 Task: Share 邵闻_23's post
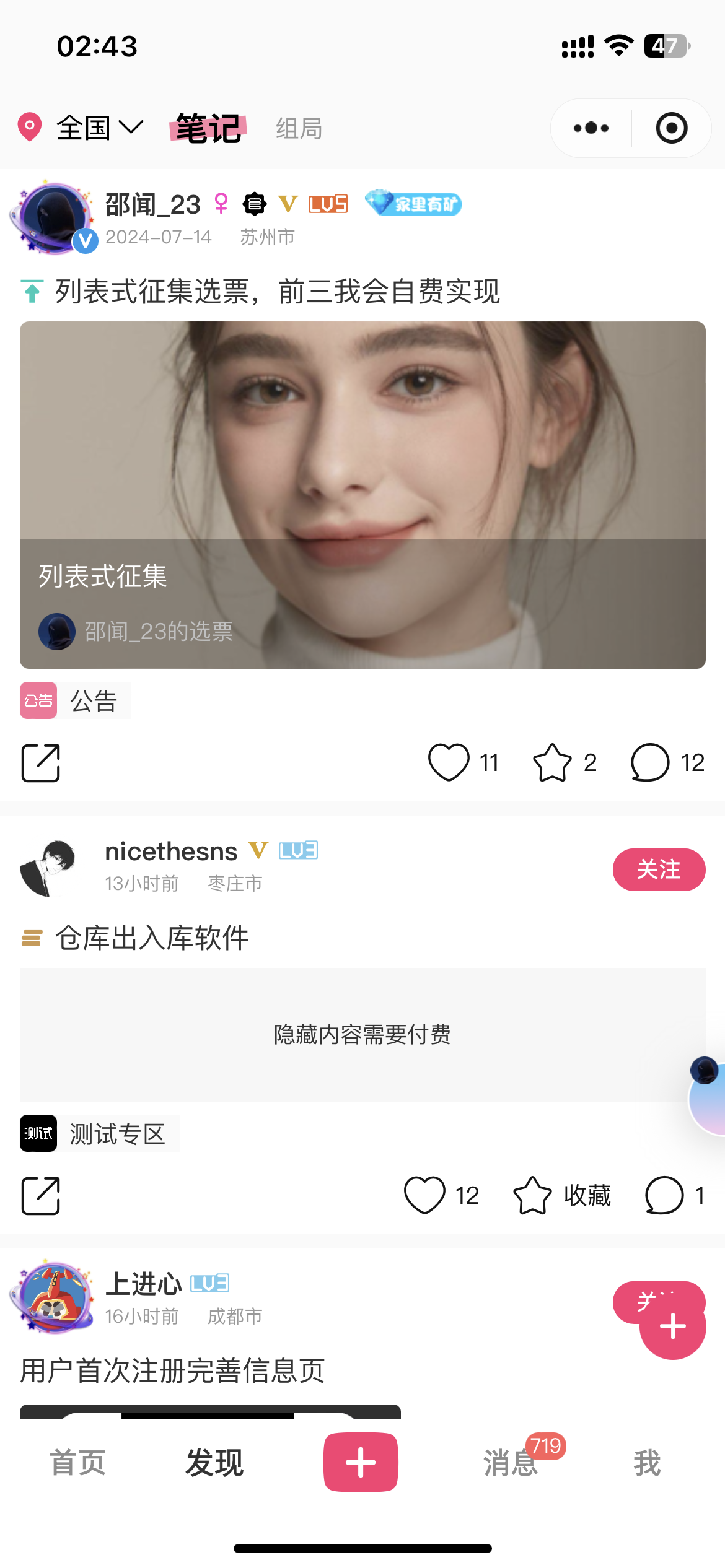(41, 763)
